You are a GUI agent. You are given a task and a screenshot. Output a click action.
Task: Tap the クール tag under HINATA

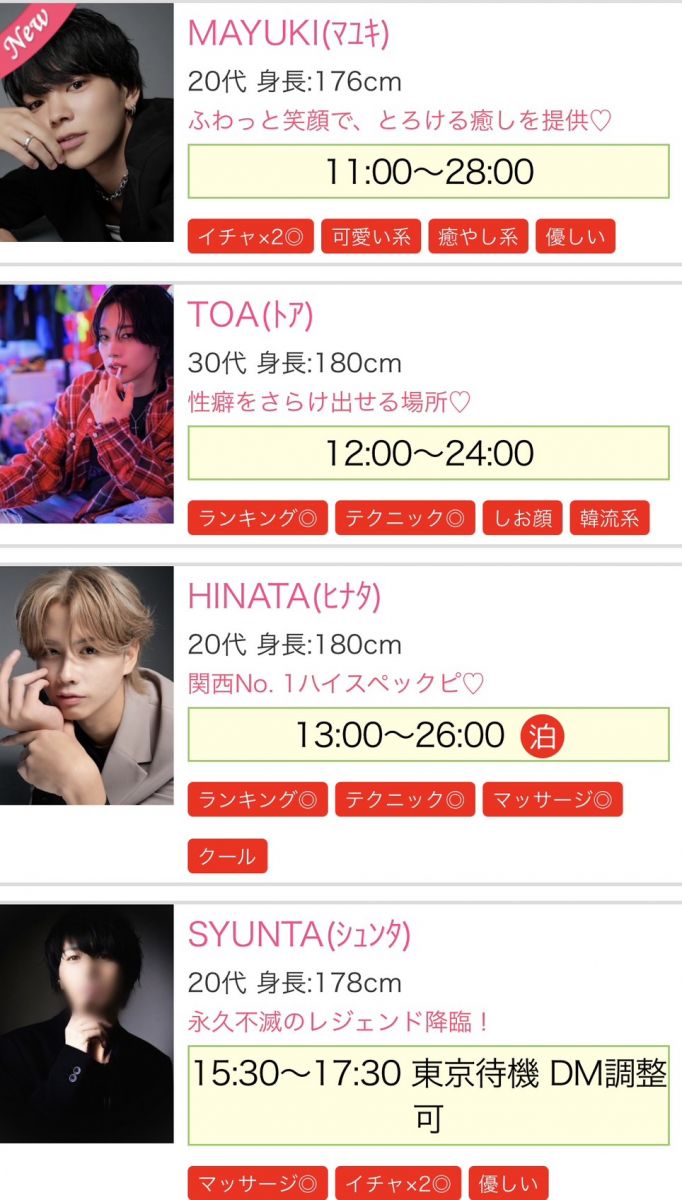[x=227, y=856]
